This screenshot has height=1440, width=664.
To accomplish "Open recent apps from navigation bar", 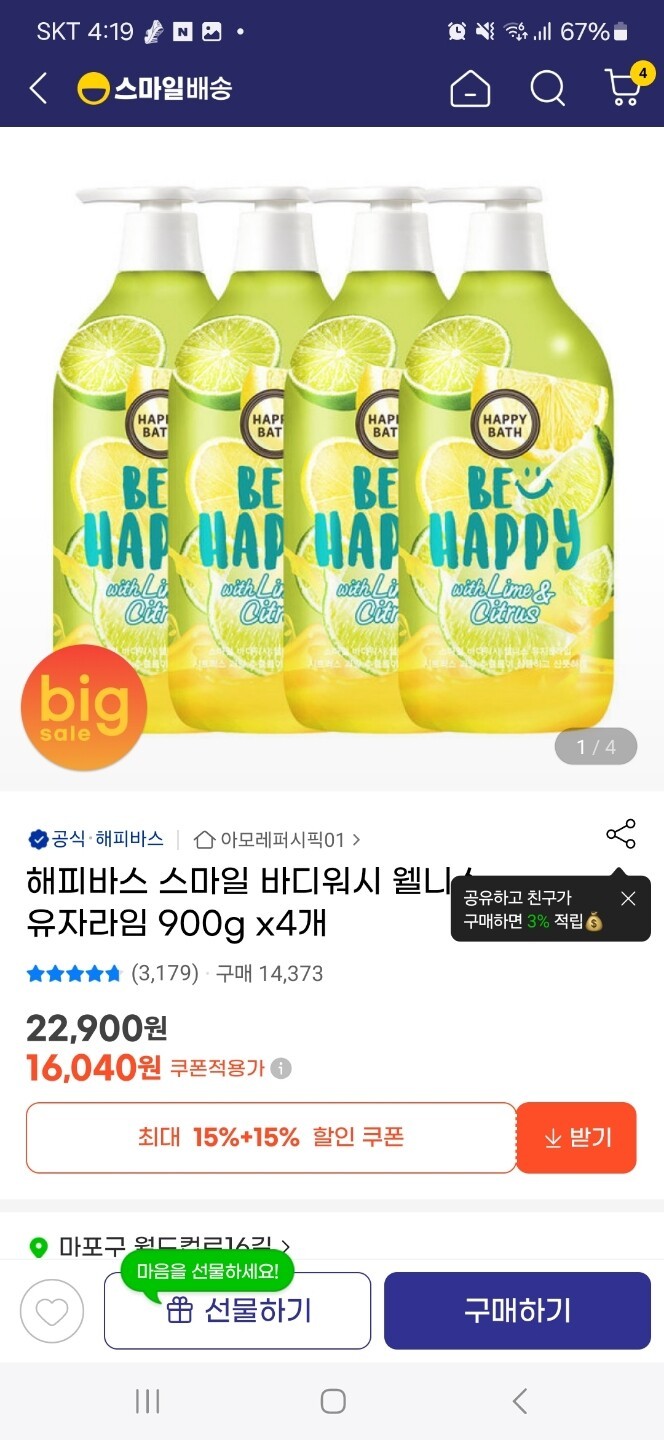I will [x=147, y=1401].
